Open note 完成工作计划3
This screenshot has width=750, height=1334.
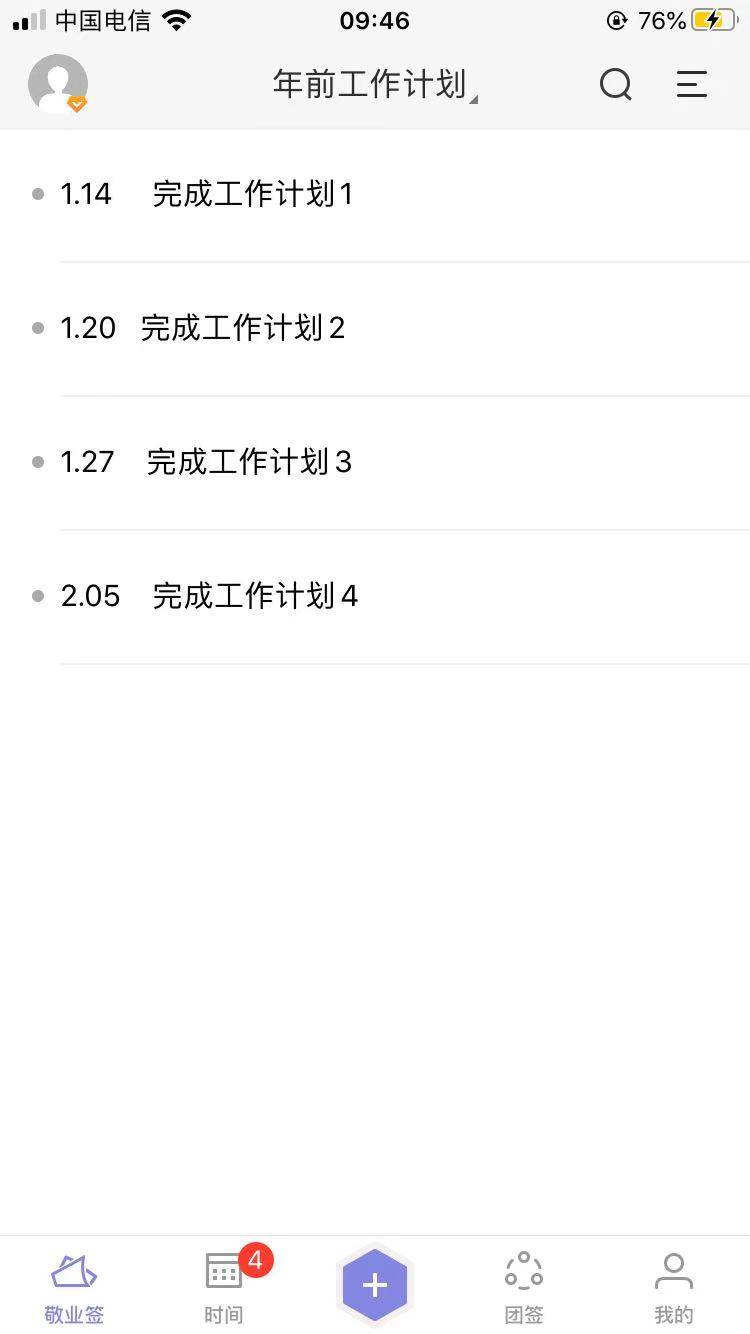pyautogui.click(x=250, y=462)
